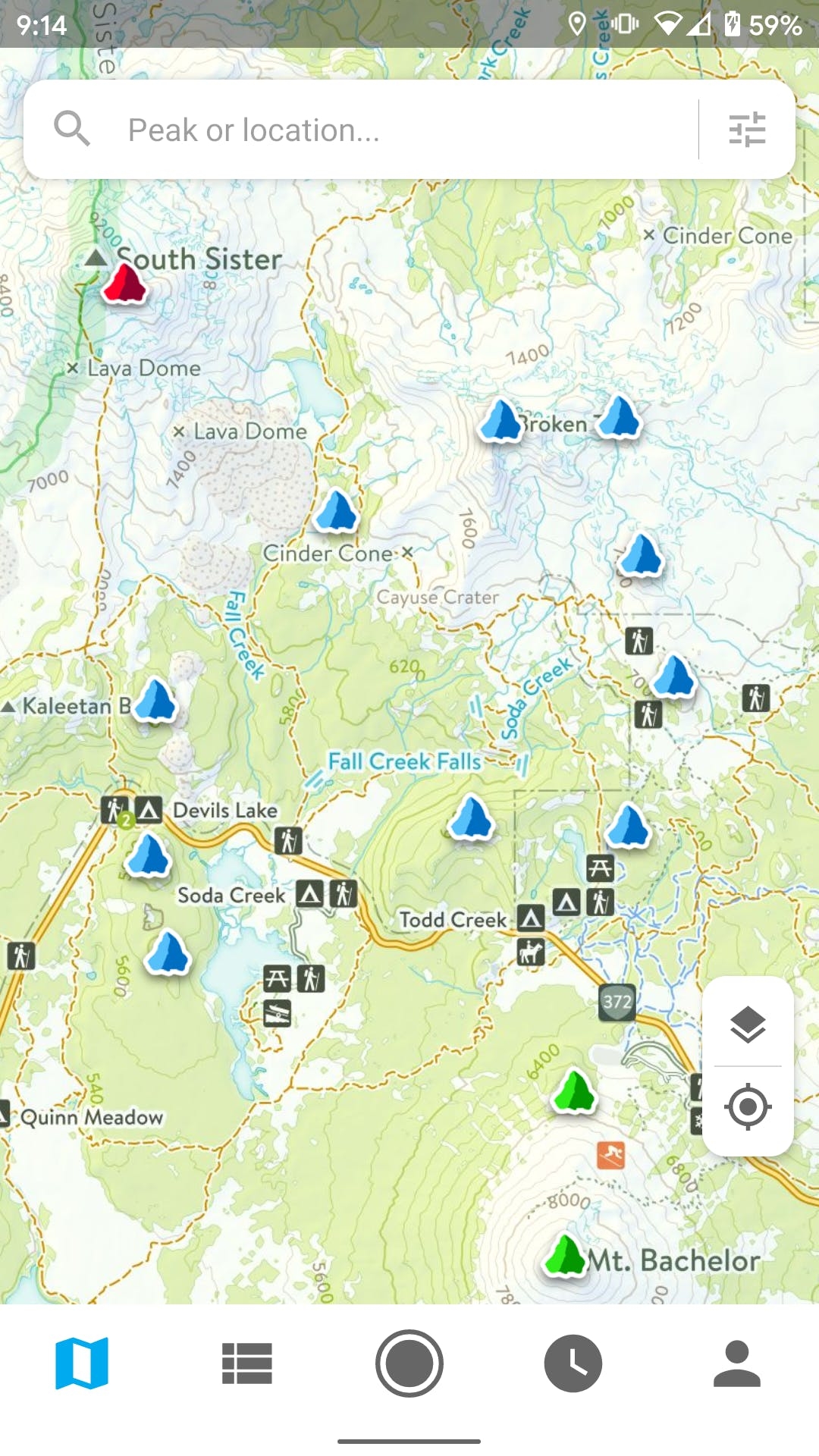Open the map layers selector
This screenshot has width=819, height=1456.
(x=748, y=1025)
